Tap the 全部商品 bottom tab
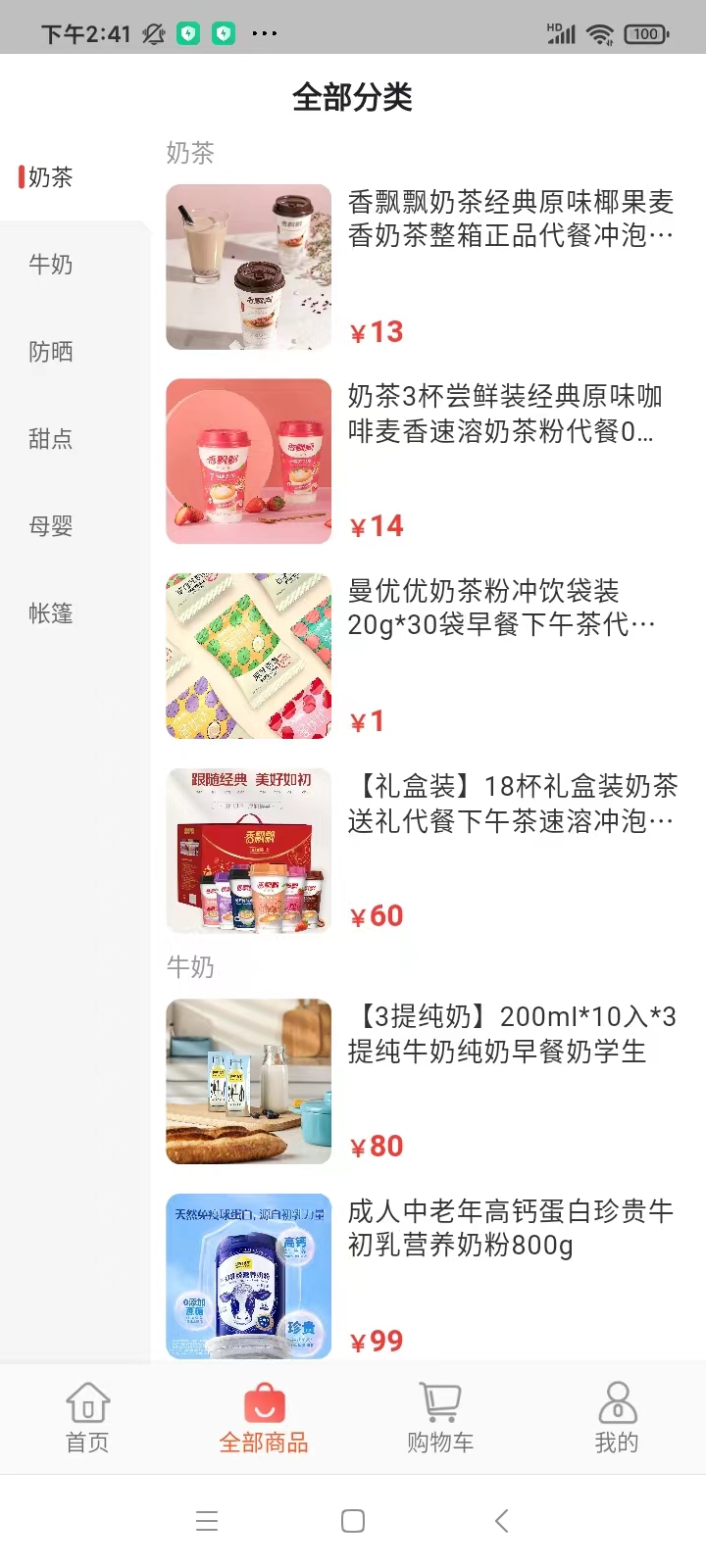The width and height of the screenshot is (706, 1568). pyautogui.click(x=264, y=1417)
